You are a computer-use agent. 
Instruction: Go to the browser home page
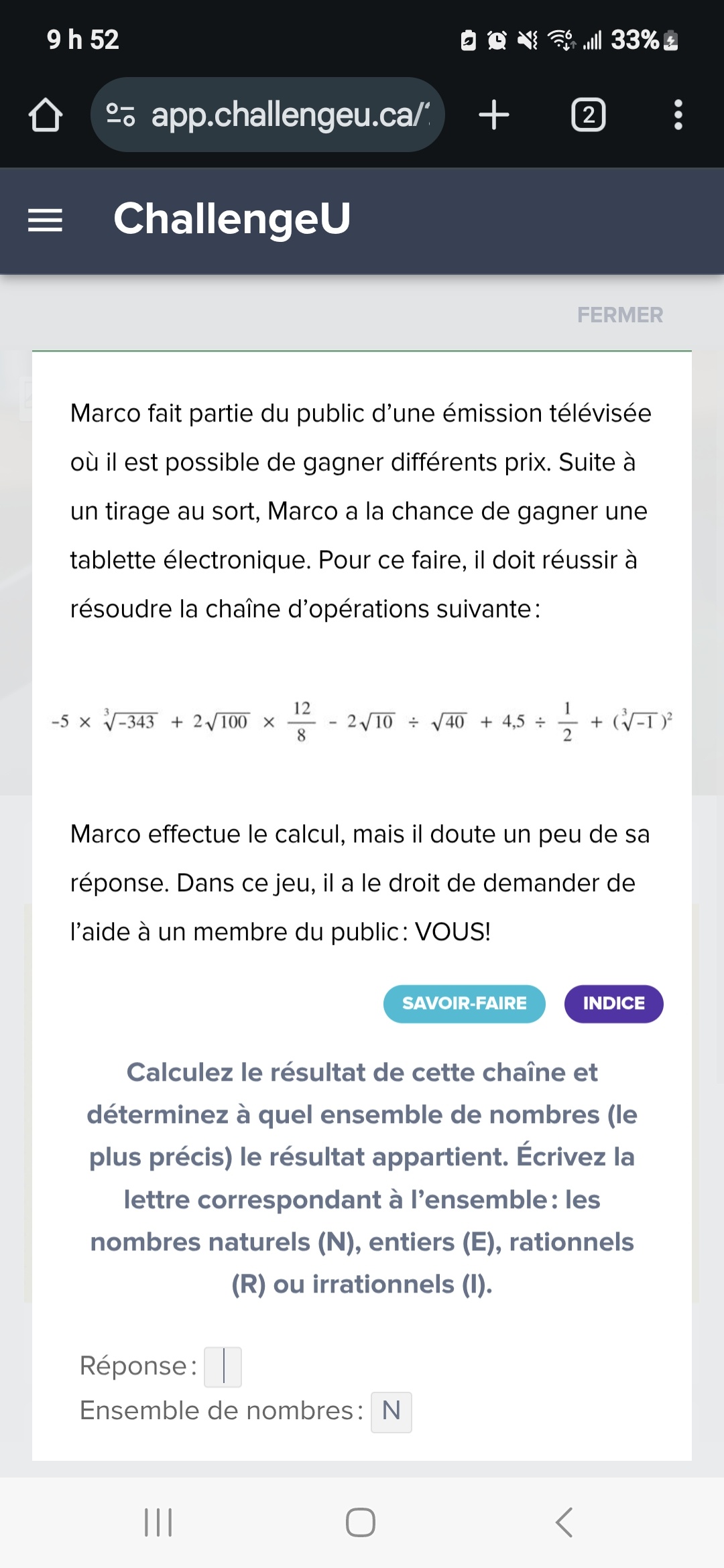point(46,115)
